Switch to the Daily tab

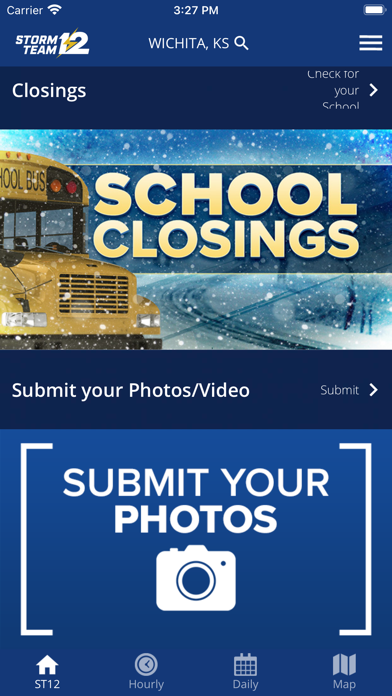click(x=245, y=671)
